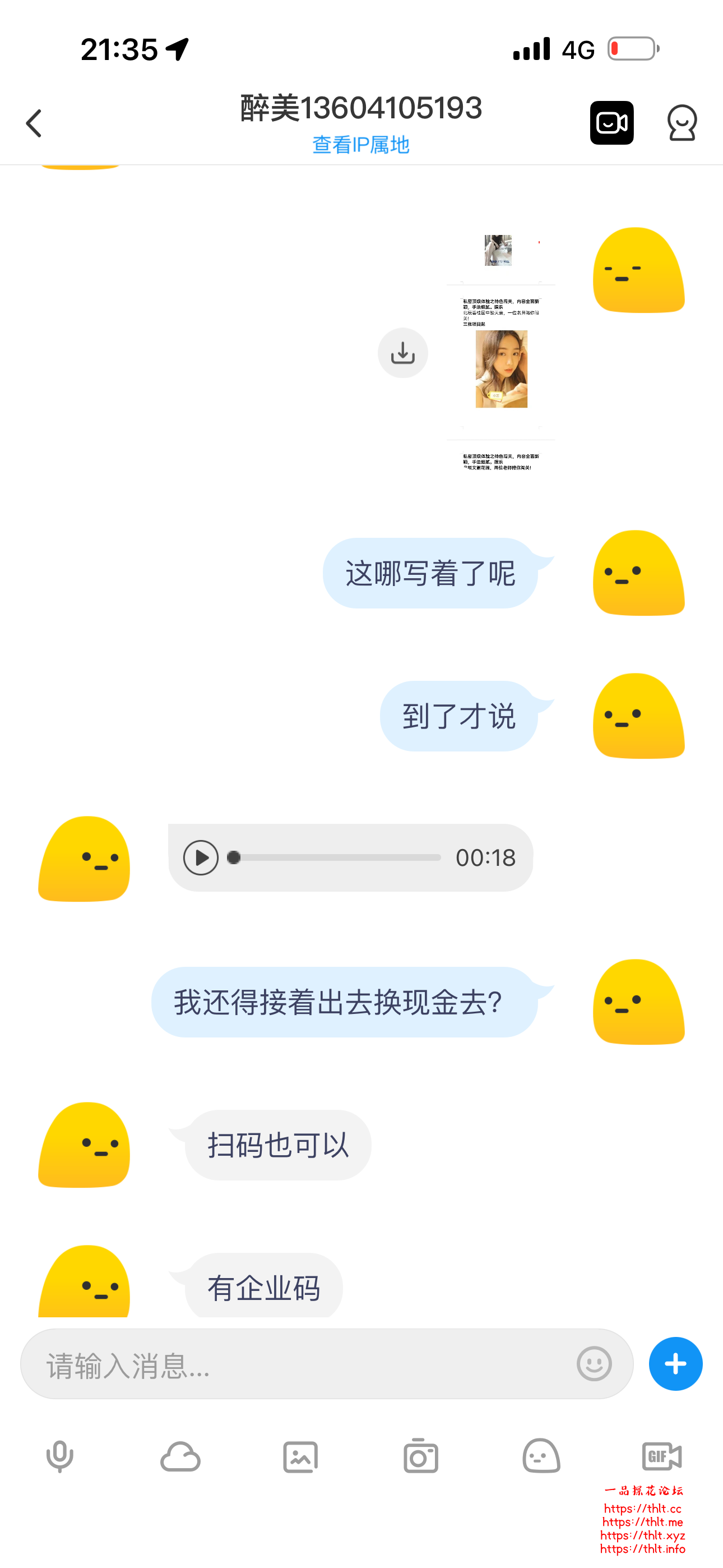Pick a photo from gallery
Screen dimensions: 723x1568
(300, 1456)
